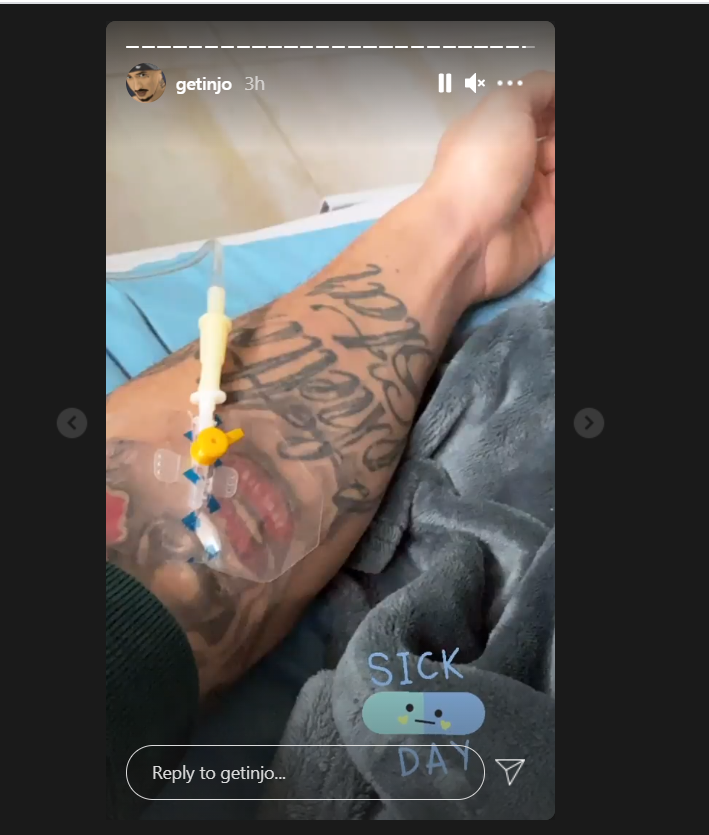Image resolution: width=709 pixels, height=835 pixels.
Task: Type in the Reply to getinjo field
Action: coord(305,772)
